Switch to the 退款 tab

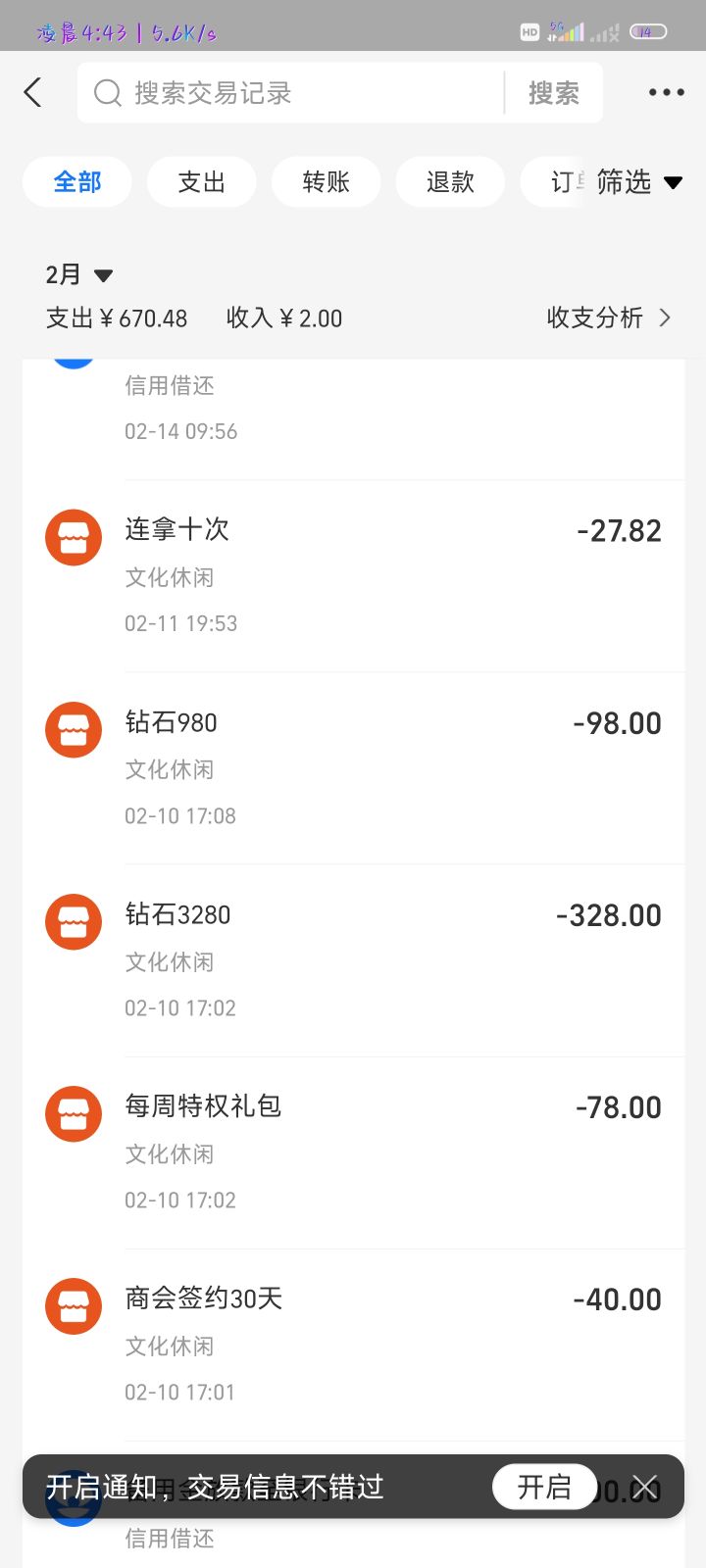point(450,182)
